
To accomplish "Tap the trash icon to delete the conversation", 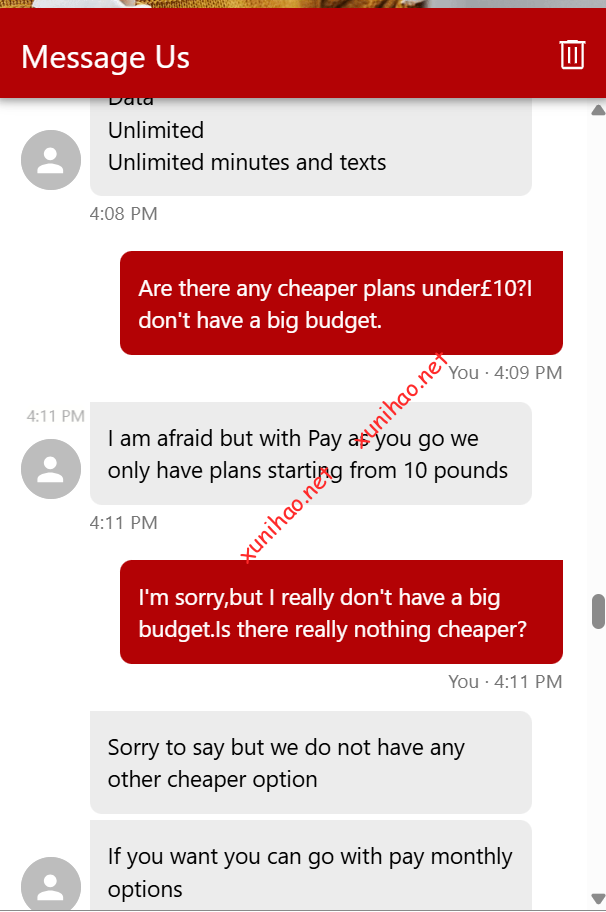I will click(x=572, y=54).
